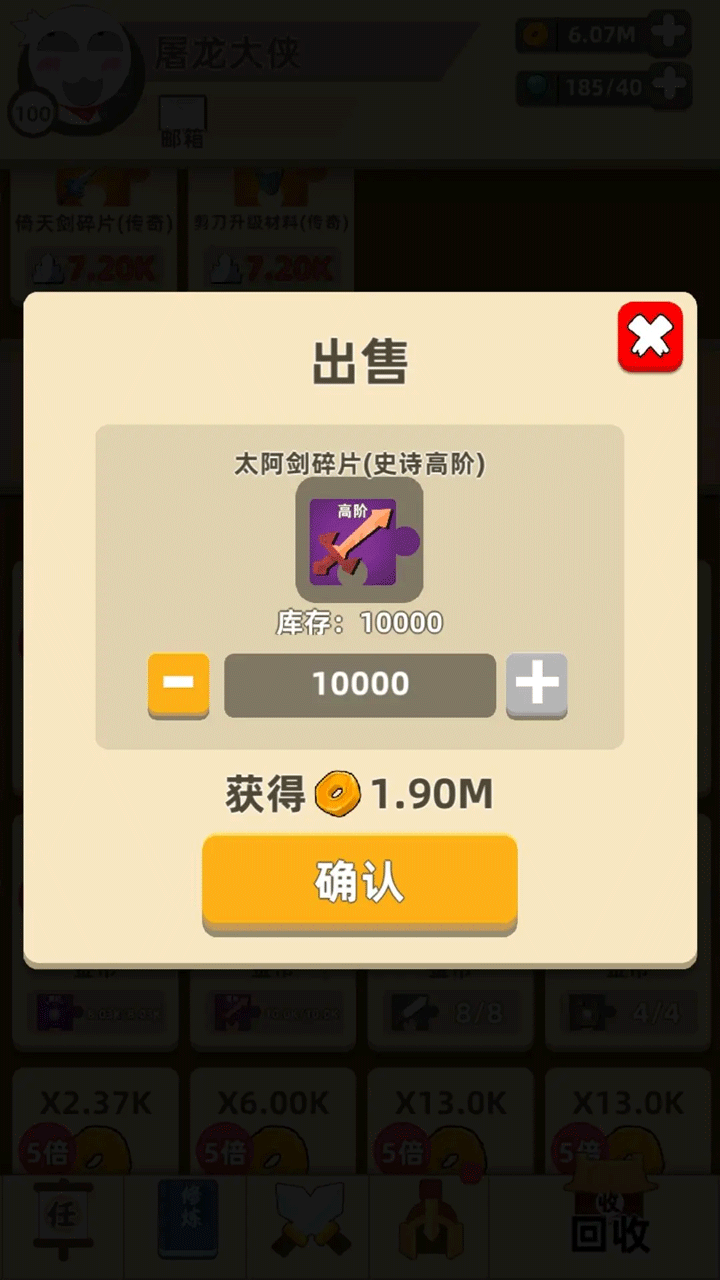Decrease sell quantity with minus button
This screenshot has width=720, height=1280.
(x=178, y=684)
